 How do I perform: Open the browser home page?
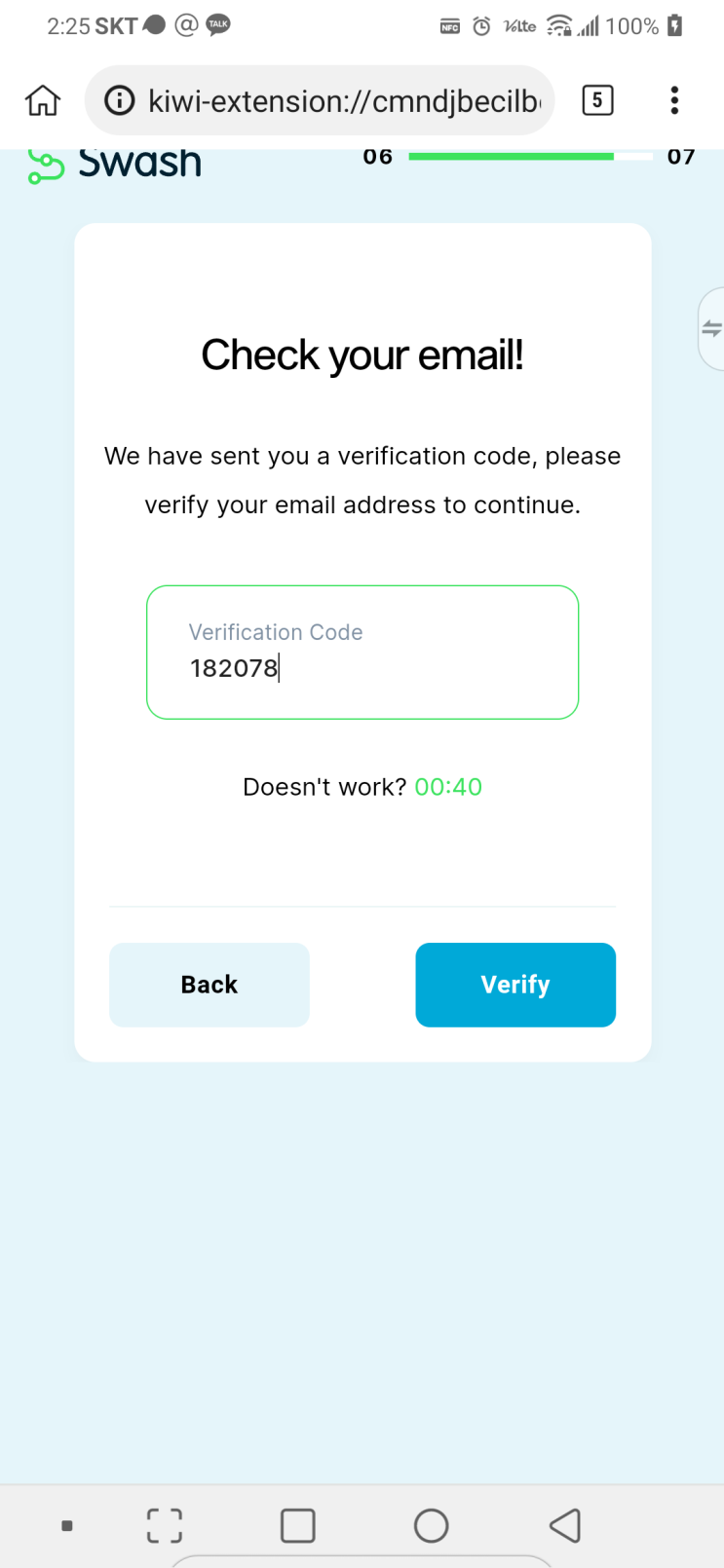click(43, 100)
